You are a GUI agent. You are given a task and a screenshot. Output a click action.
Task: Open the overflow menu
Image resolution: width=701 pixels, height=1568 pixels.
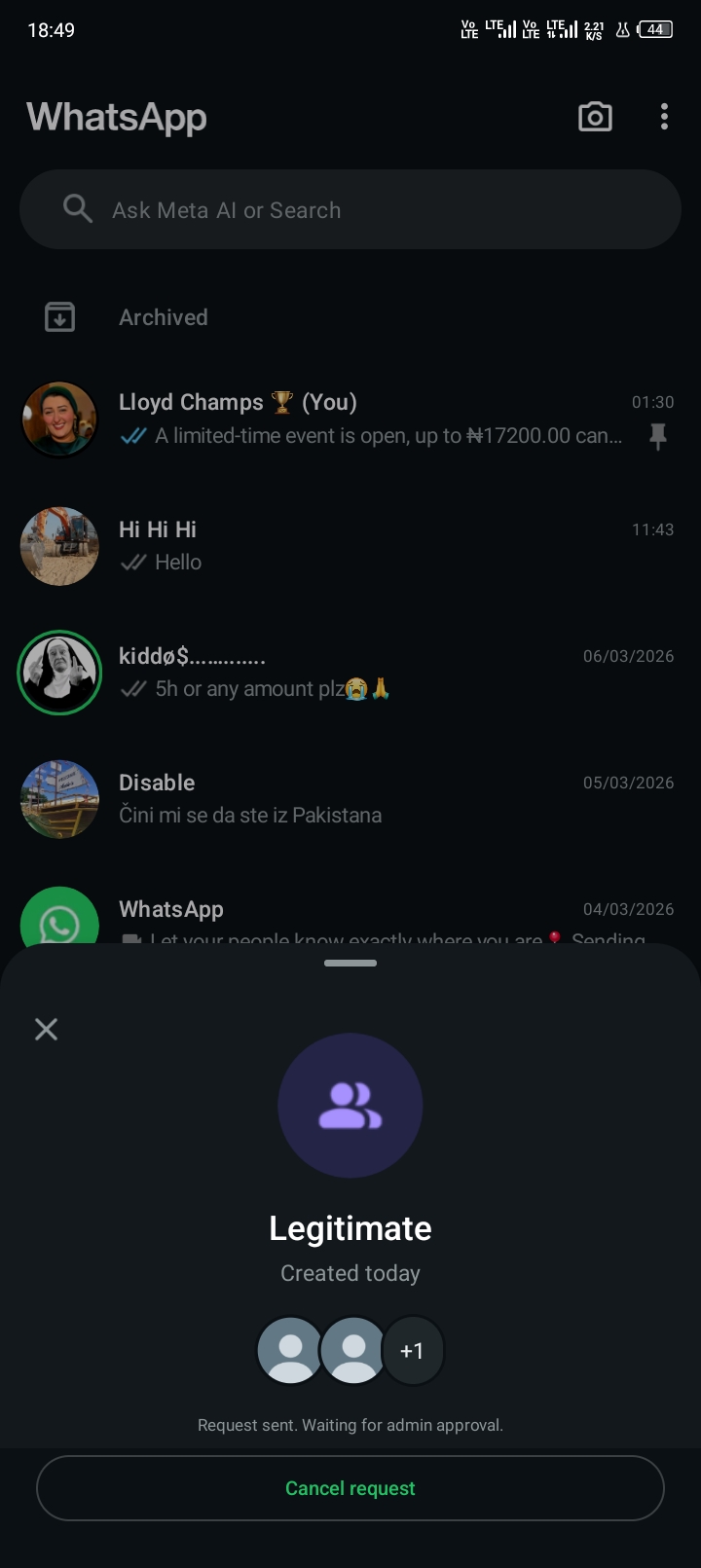click(x=664, y=117)
